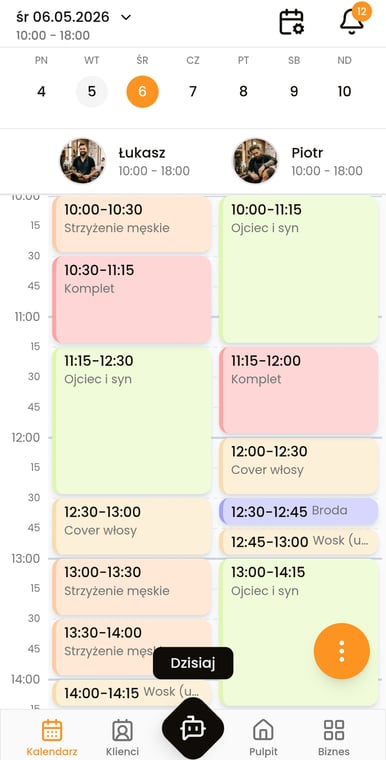Open Łukasz's 10:30-11:15 Komplet appointment

tap(132, 299)
